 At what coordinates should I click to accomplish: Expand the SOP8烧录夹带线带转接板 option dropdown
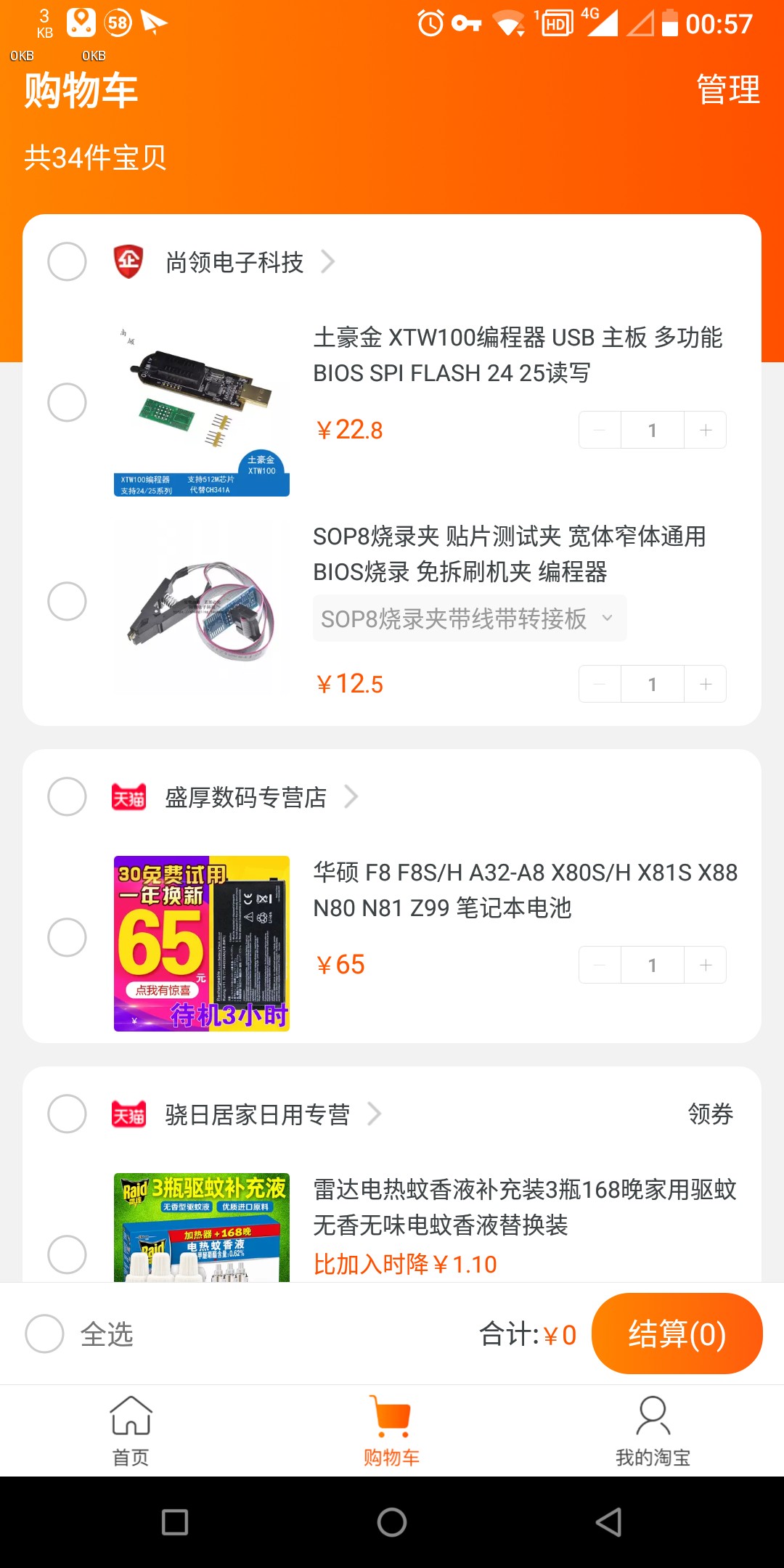click(469, 618)
